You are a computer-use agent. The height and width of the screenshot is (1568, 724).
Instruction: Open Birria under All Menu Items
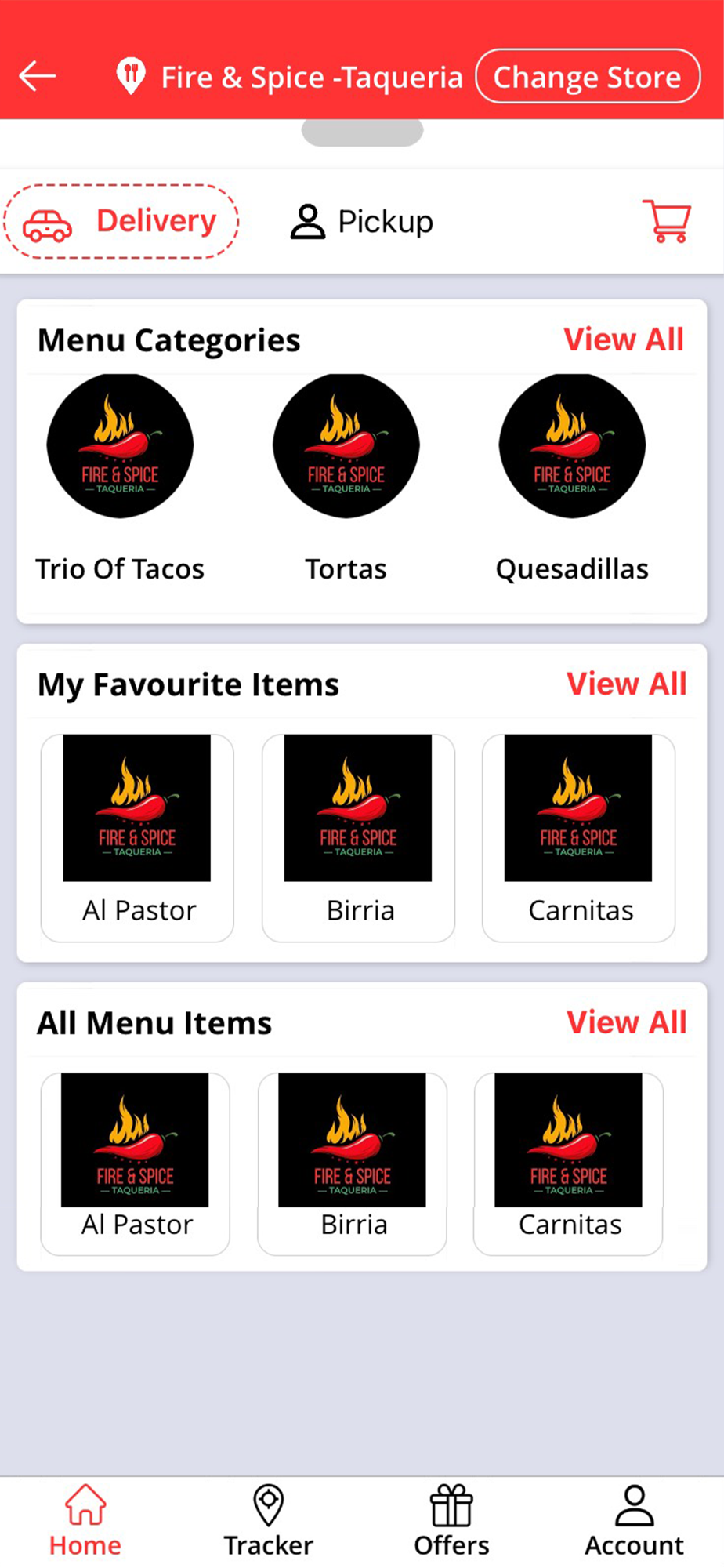[x=352, y=1163]
